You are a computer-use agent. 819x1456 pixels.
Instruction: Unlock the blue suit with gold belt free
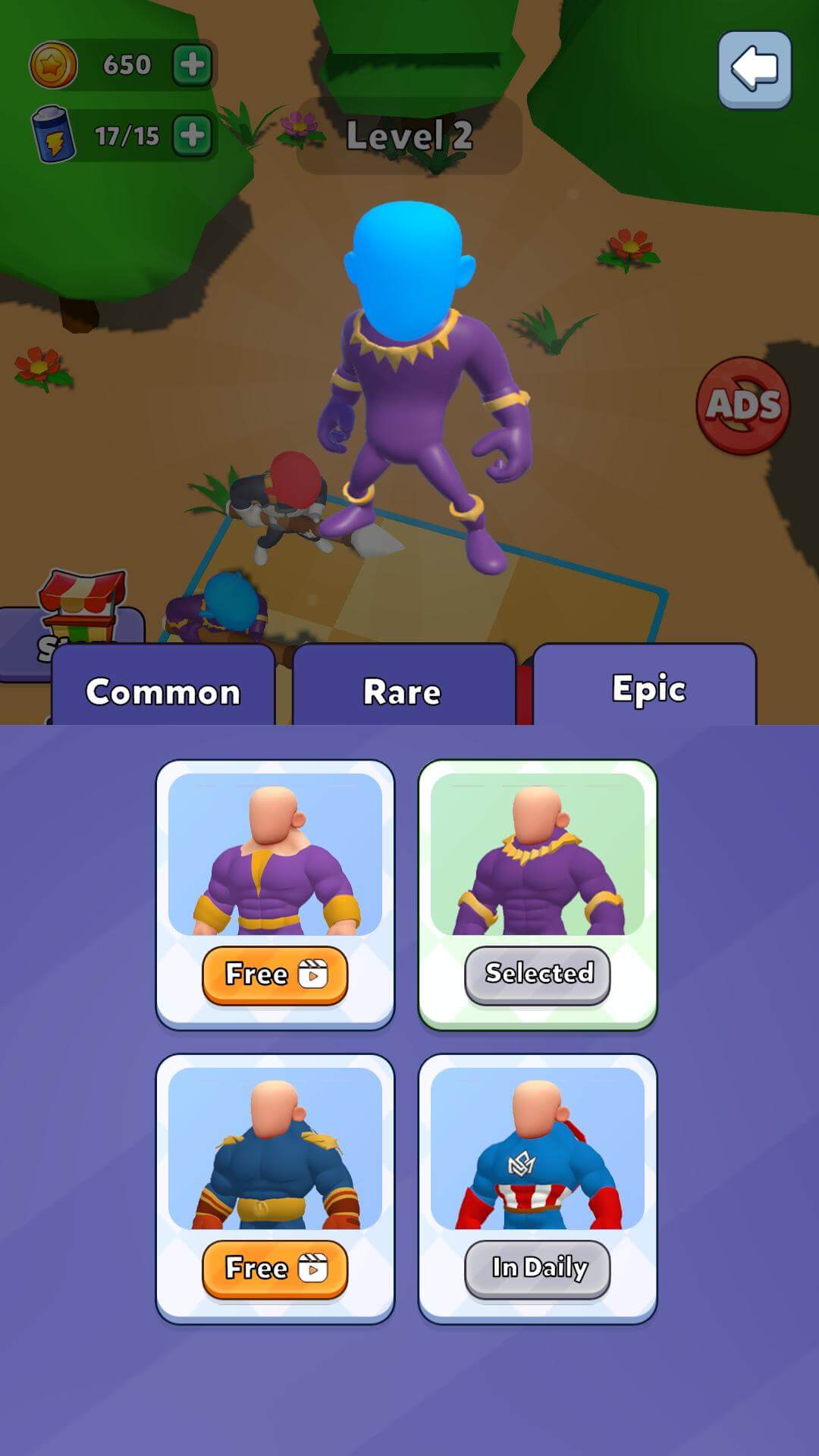[x=275, y=1269]
